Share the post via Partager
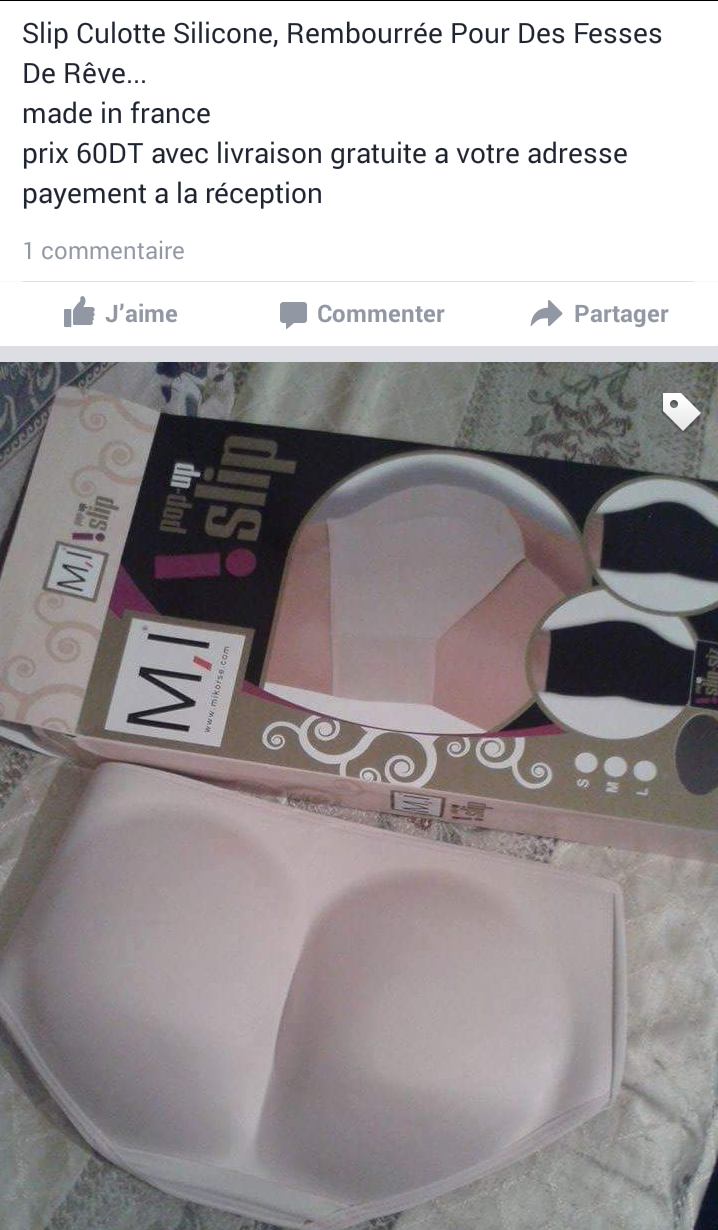The height and width of the screenshot is (1230, 718). (x=599, y=314)
